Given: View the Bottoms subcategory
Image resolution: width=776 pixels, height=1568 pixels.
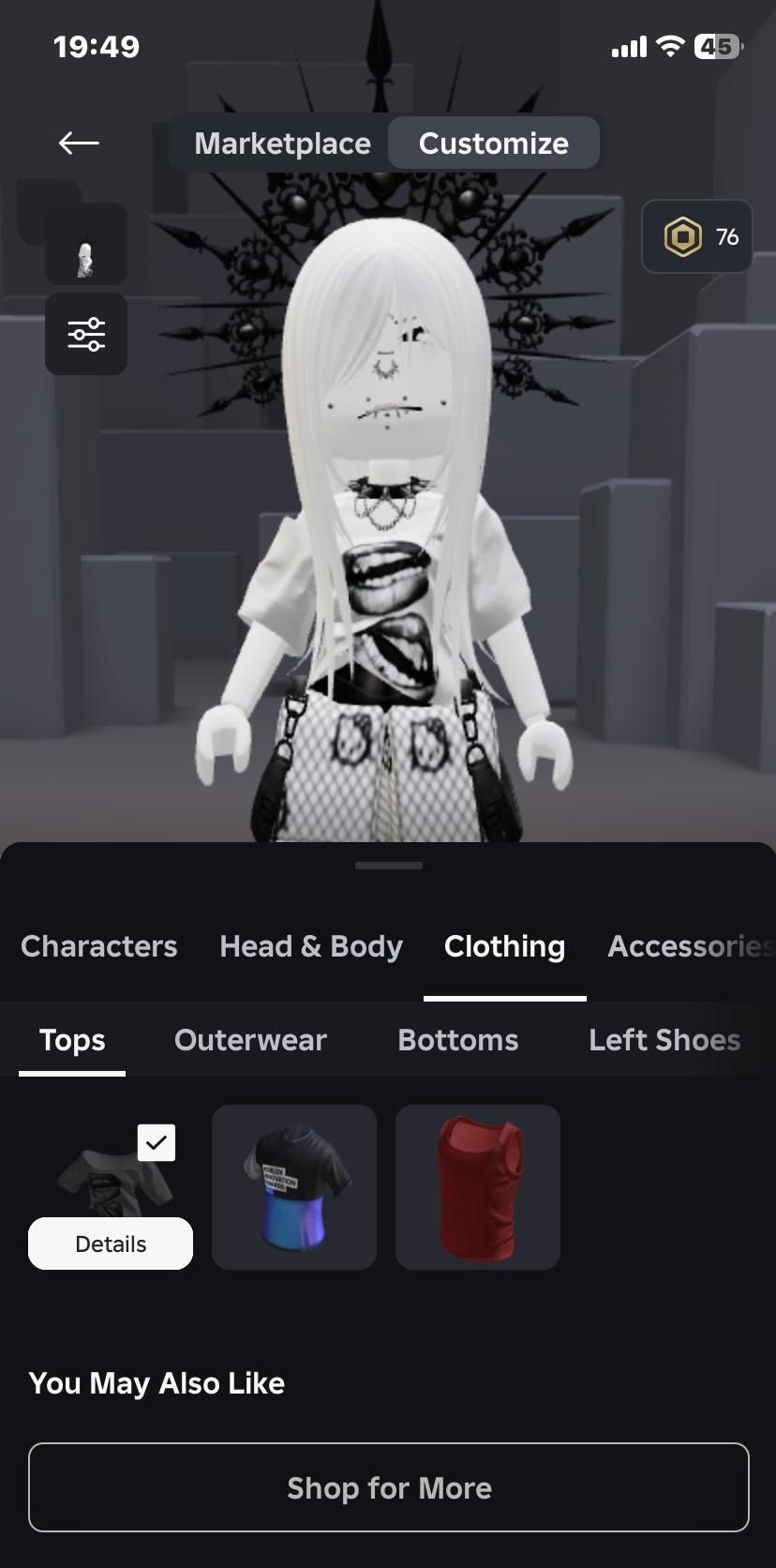Looking at the screenshot, I should pos(457,1040).
